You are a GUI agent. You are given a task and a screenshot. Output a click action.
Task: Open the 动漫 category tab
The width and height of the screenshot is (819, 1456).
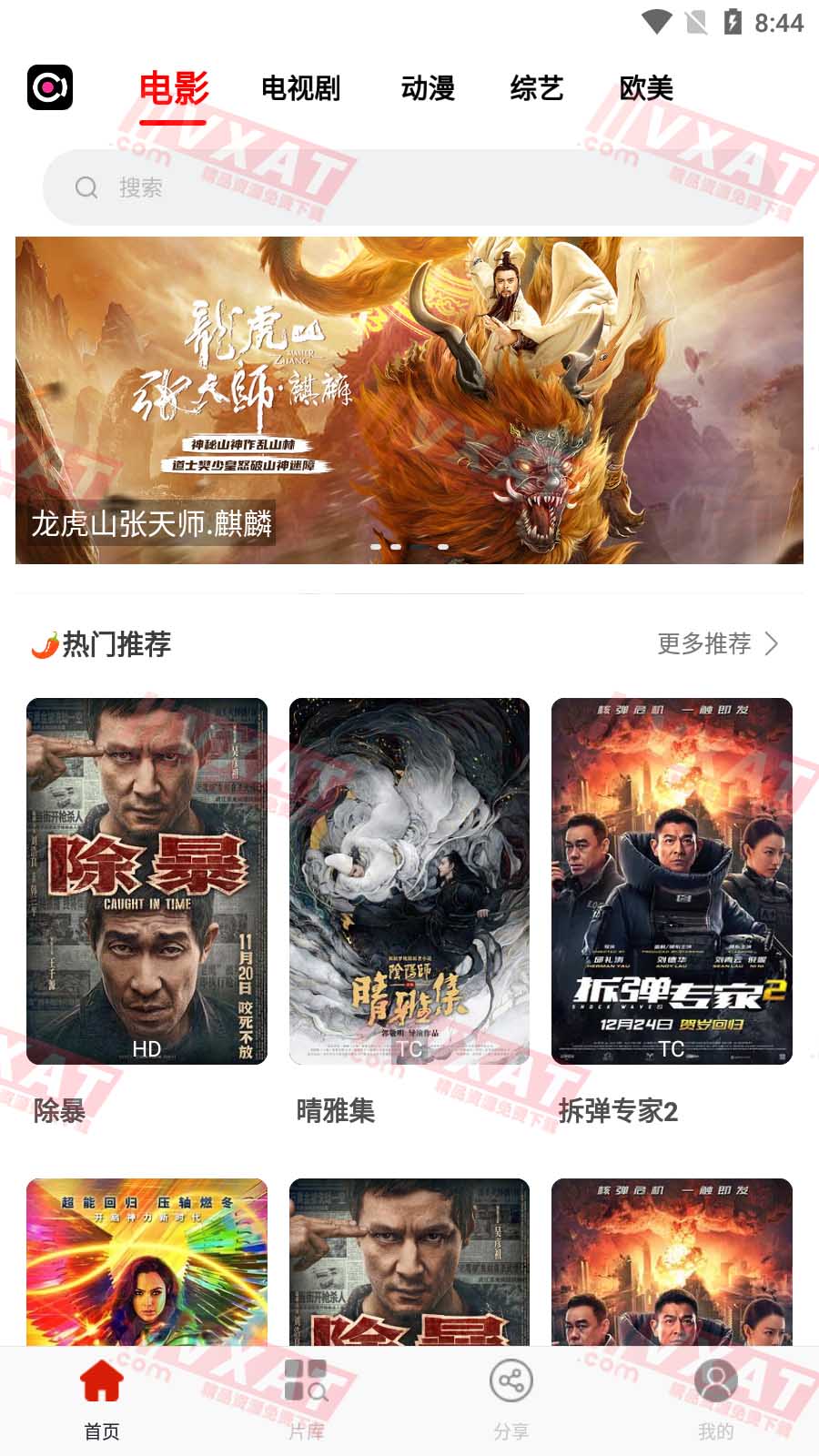[429, 89]
